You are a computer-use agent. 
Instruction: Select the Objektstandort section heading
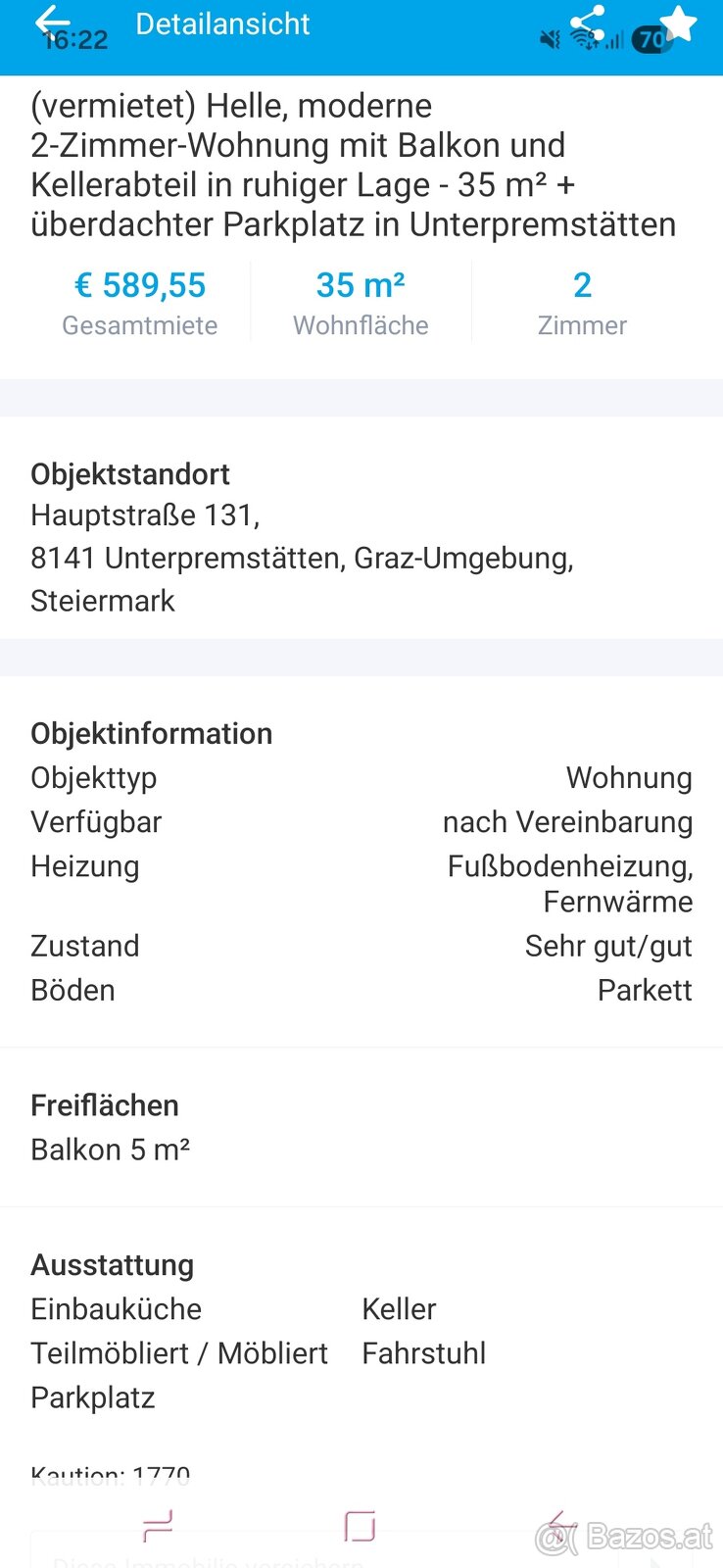130,474
